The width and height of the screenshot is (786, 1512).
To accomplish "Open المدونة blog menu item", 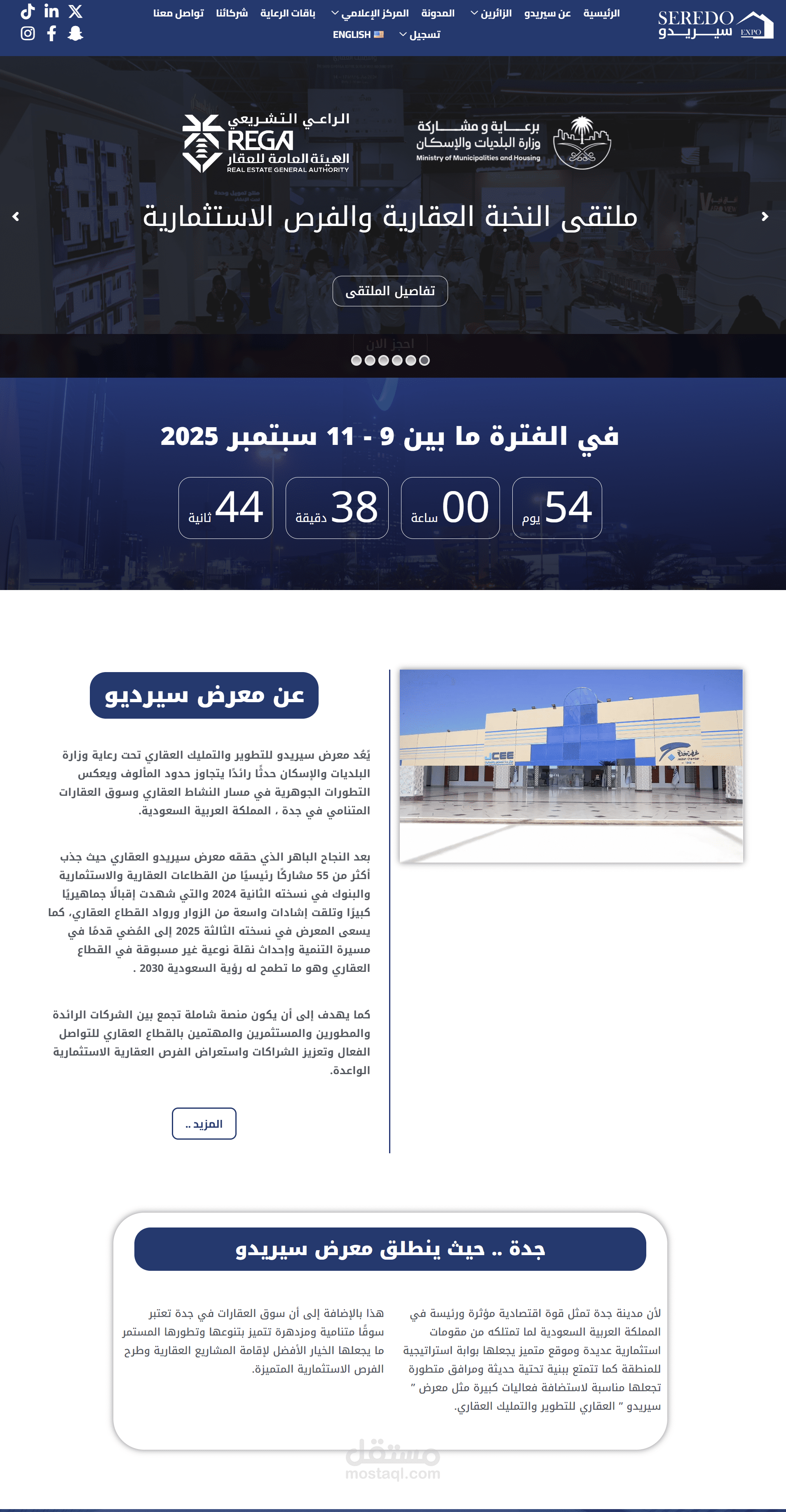I will click(x=438, y=13).
